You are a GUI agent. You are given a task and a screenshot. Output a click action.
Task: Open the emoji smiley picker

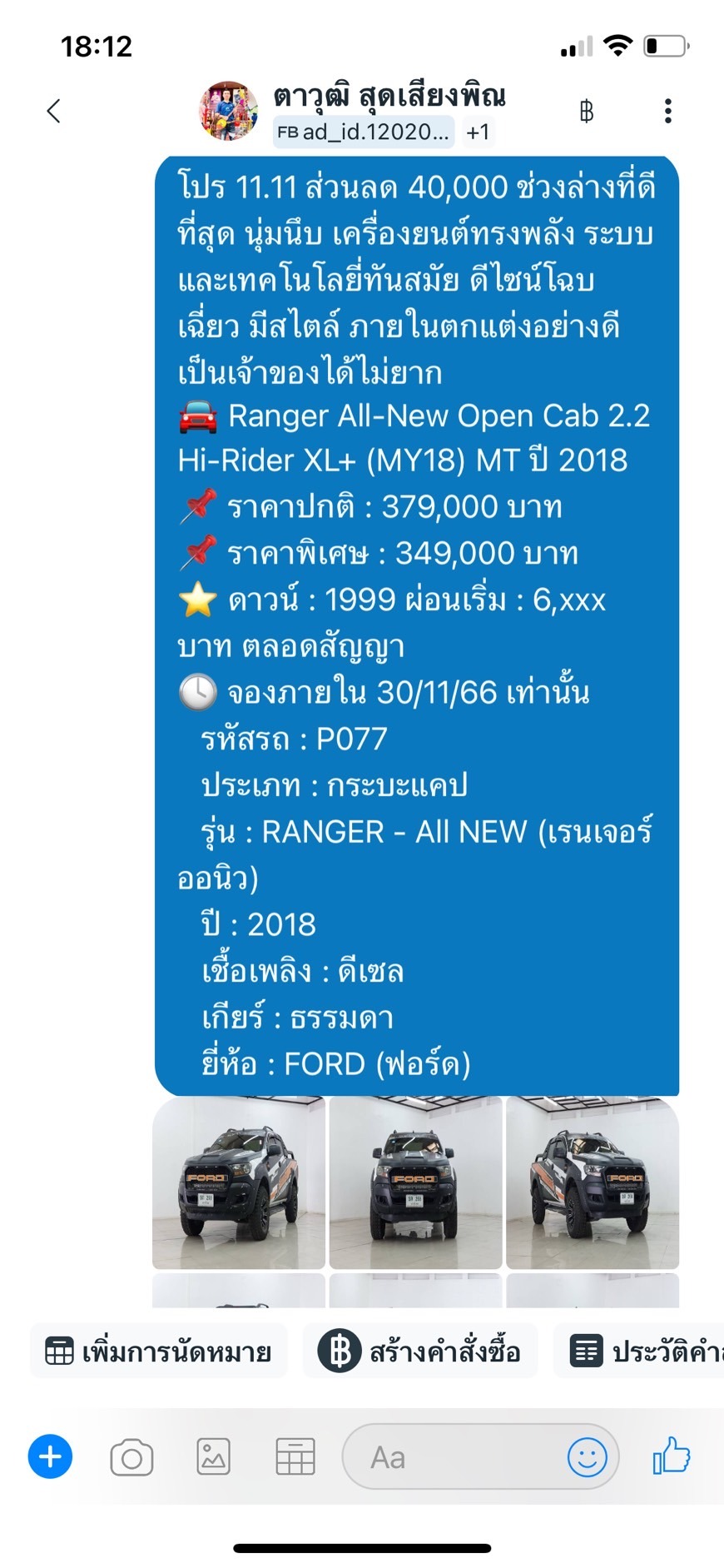click(587, 1457)
